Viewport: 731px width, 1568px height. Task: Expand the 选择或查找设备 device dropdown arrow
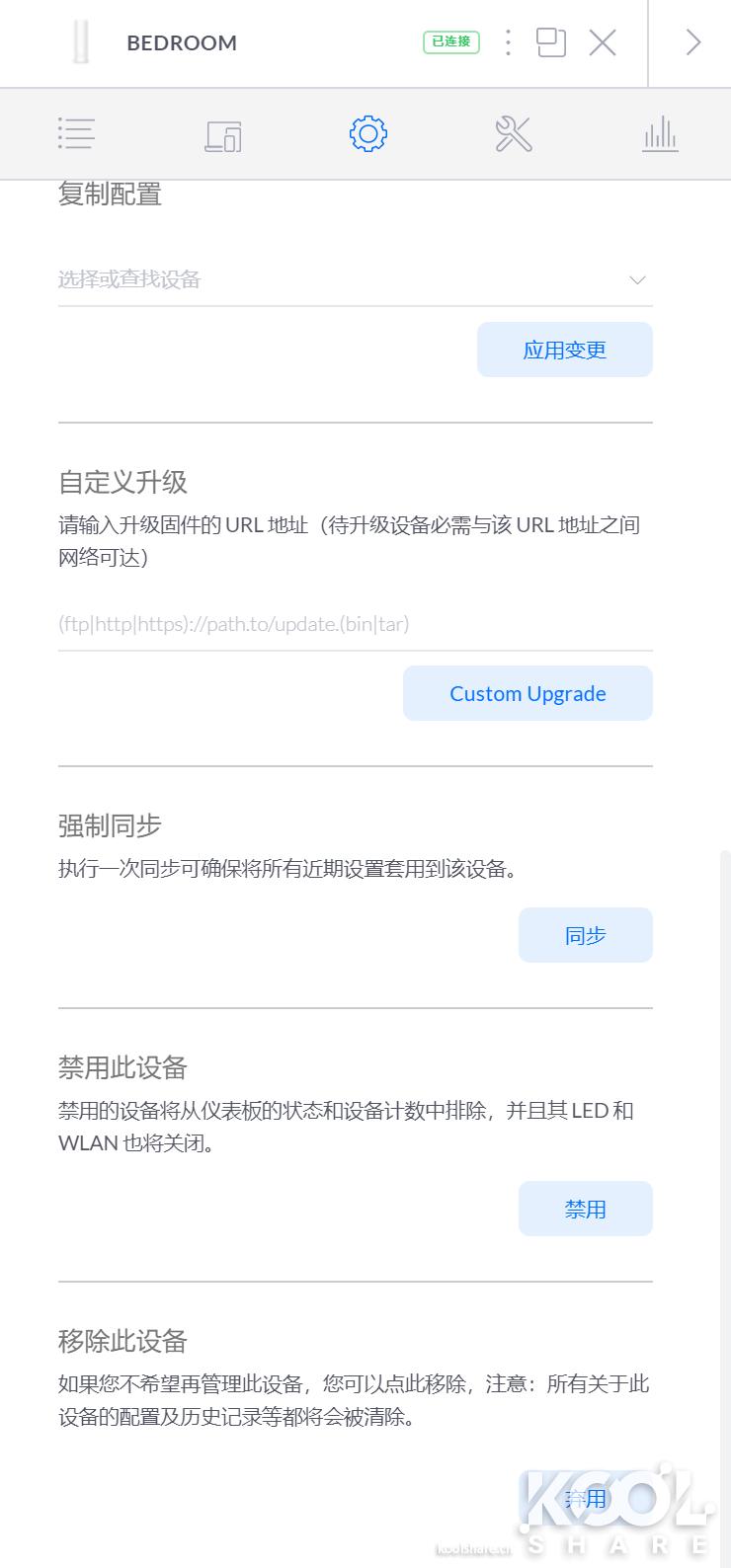pos(637,279)
